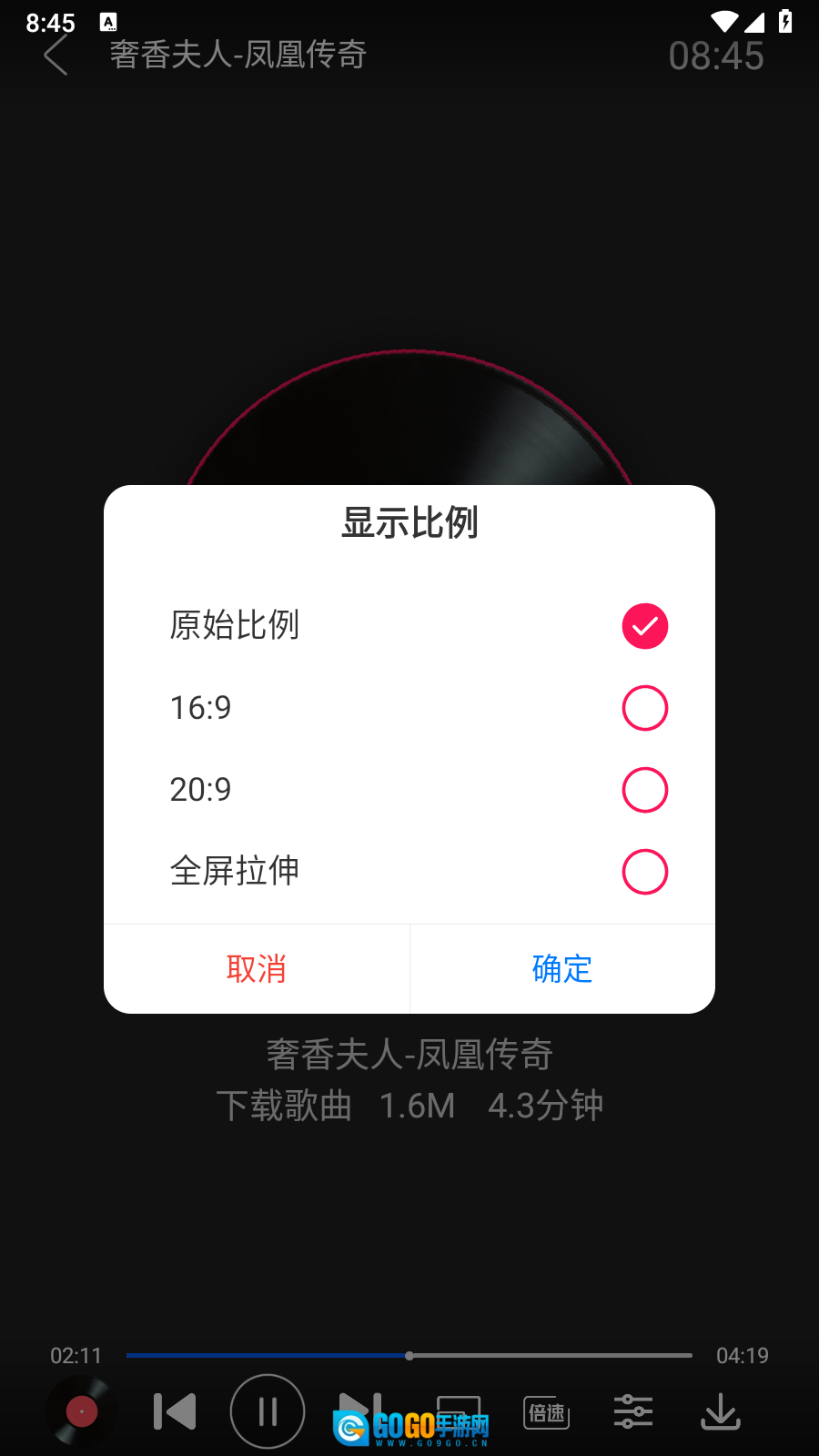
Task: Select the 原始比例 display ratio option
Action: (x=644, y=626)
